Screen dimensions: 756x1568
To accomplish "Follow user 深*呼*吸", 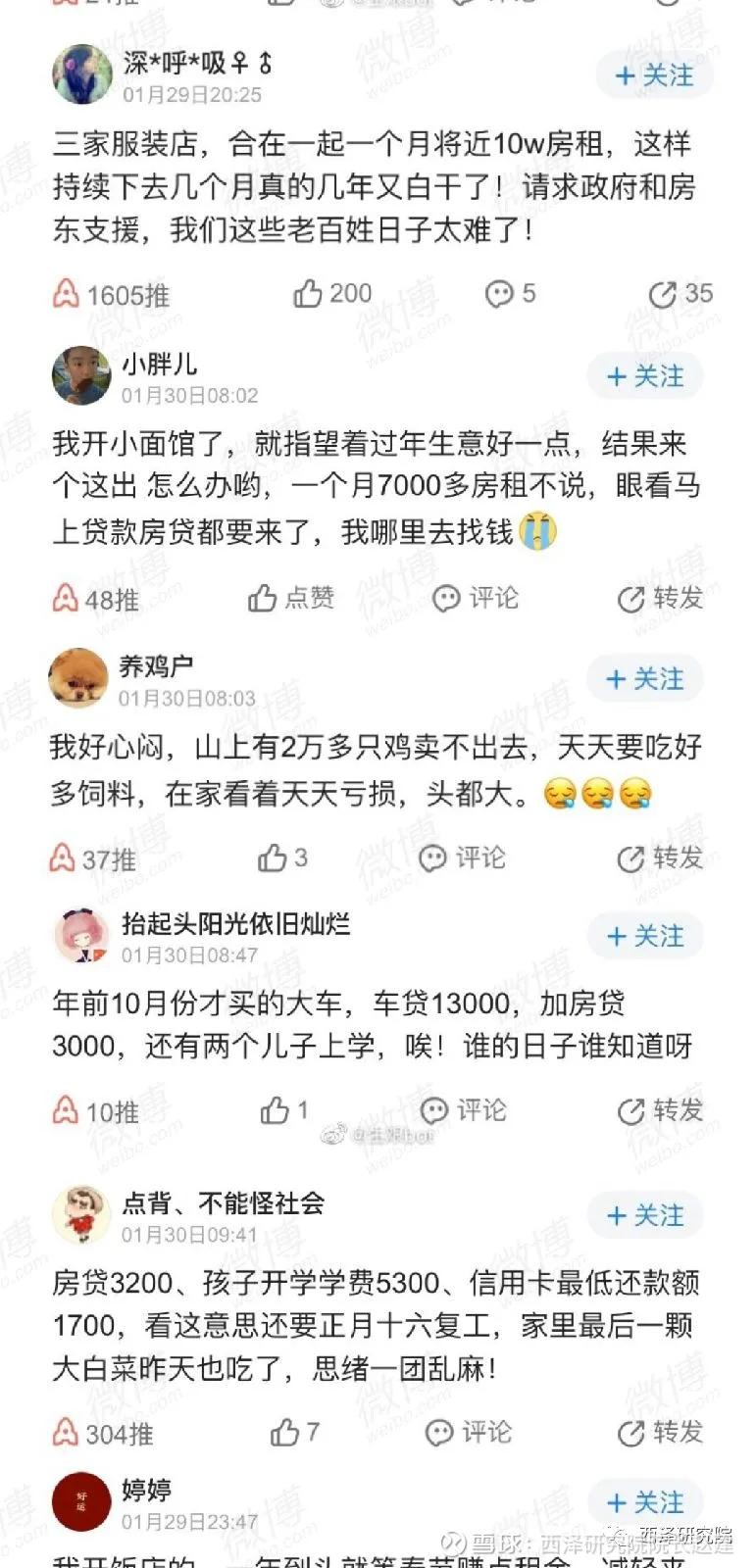I will tap(654, 75).
